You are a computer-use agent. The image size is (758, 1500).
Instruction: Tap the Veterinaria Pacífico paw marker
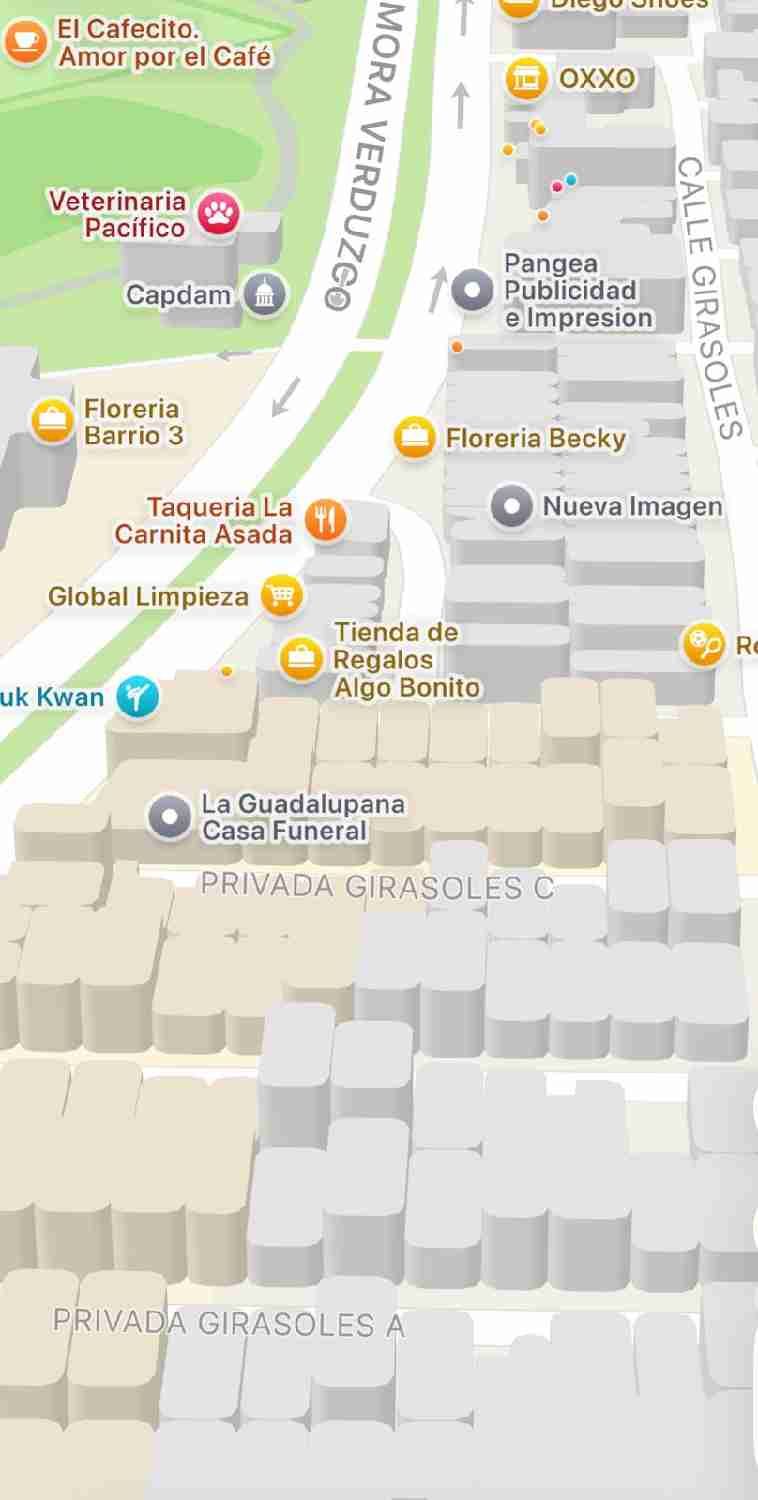pyautogui.click(x=218, y=213)
